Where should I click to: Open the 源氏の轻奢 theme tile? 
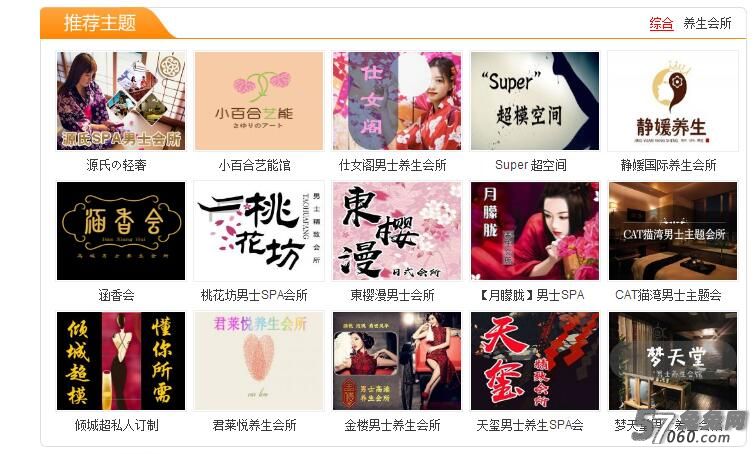121,101
